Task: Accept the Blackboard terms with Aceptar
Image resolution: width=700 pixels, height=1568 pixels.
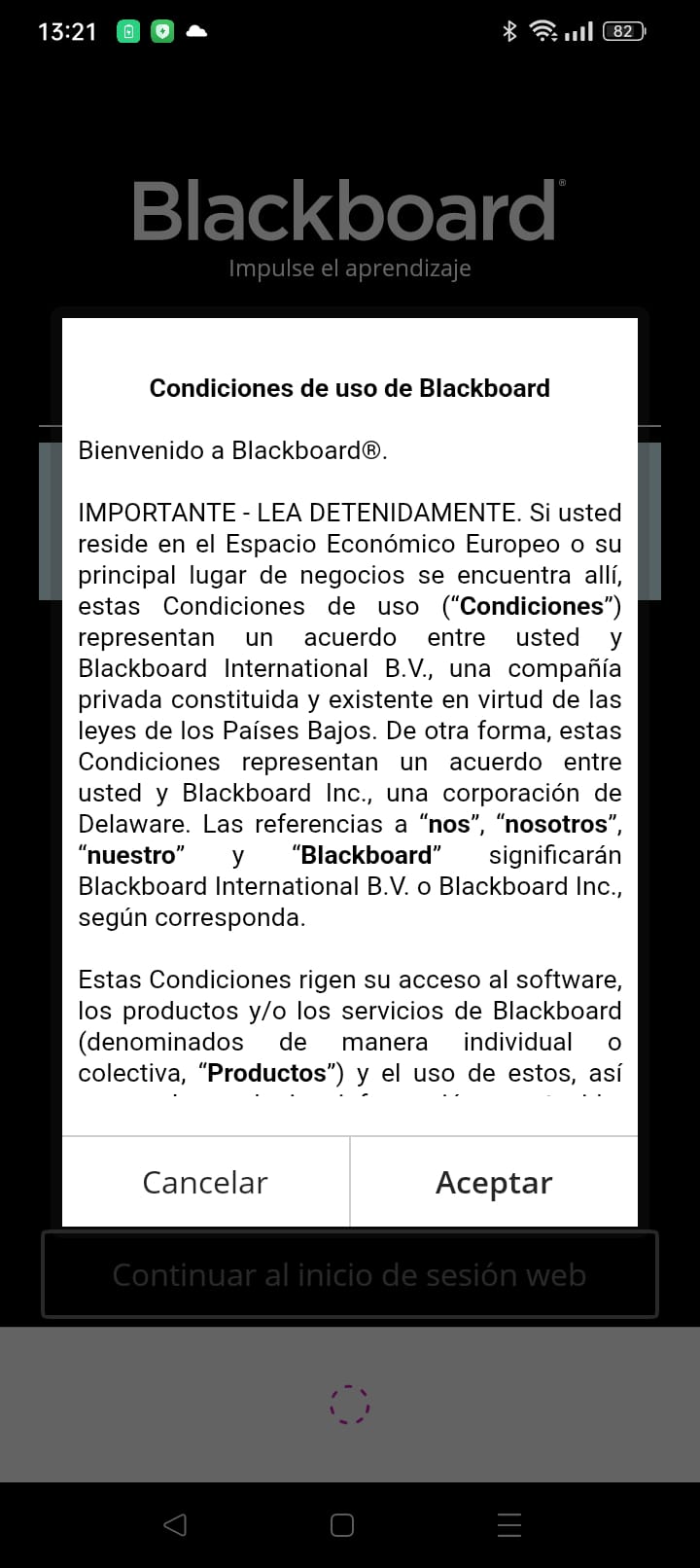Action: point(494,1183)
